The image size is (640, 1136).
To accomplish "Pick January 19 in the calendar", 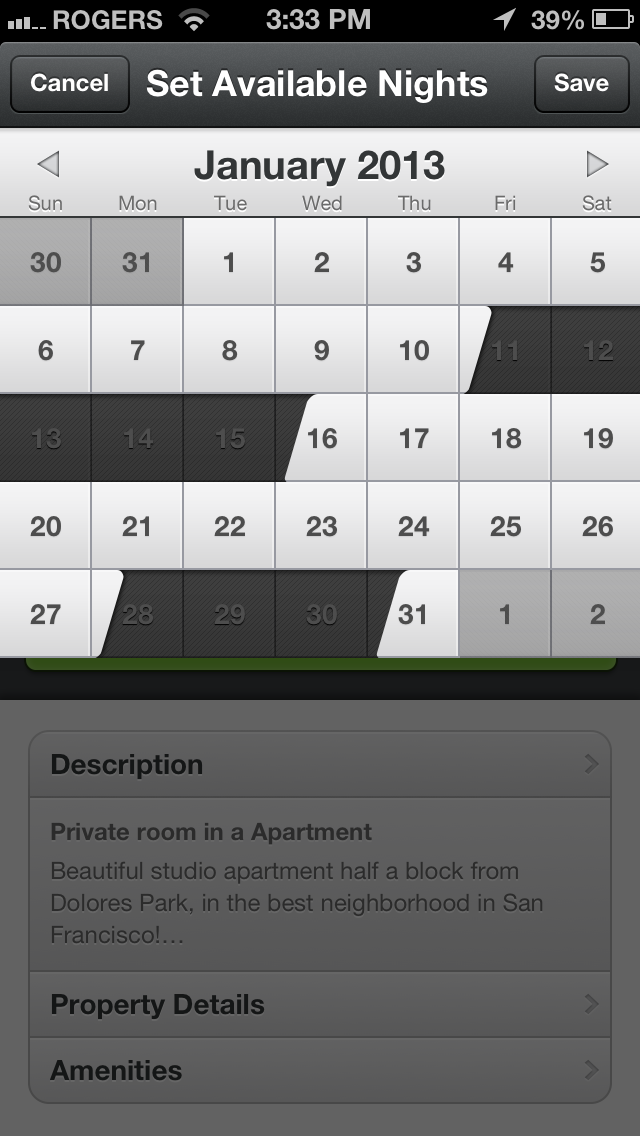I will click(x=597, y=438).
